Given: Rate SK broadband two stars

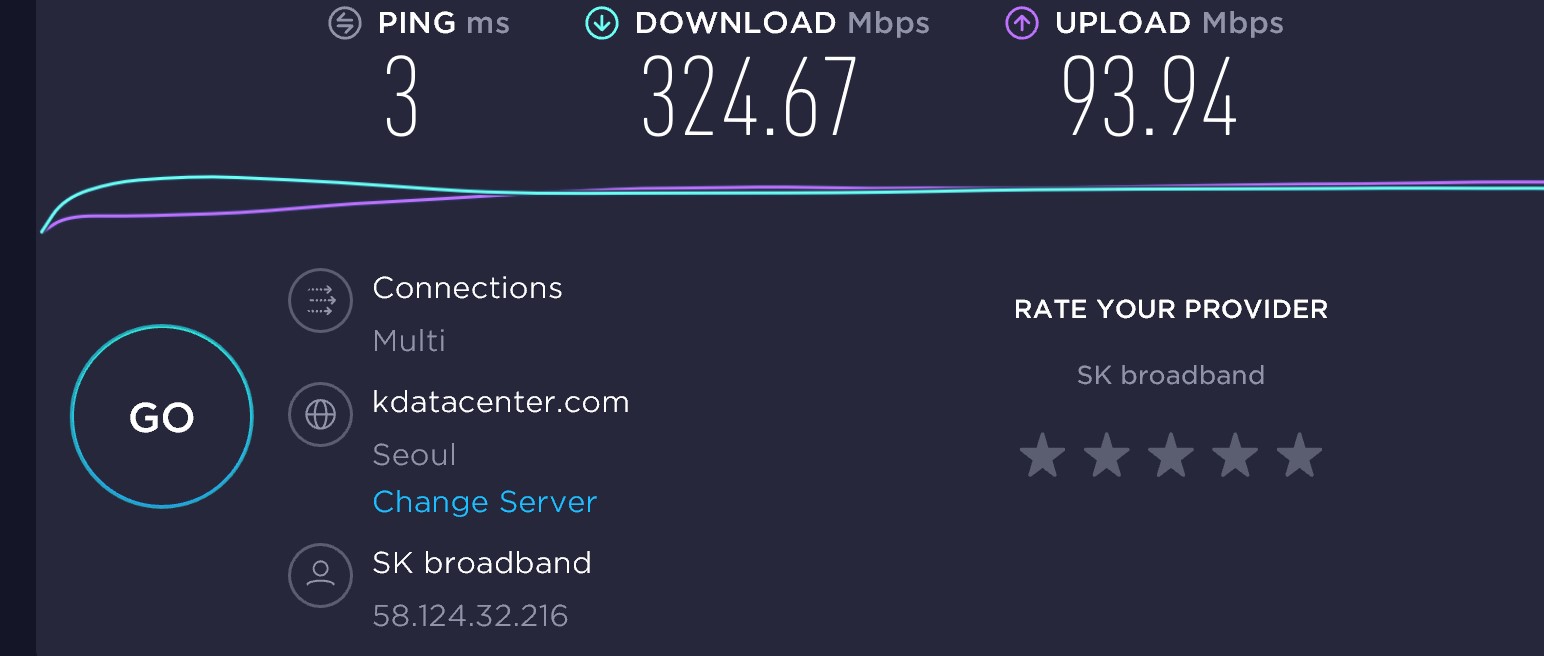Looking at the screenshot, I should (1106, 456).
